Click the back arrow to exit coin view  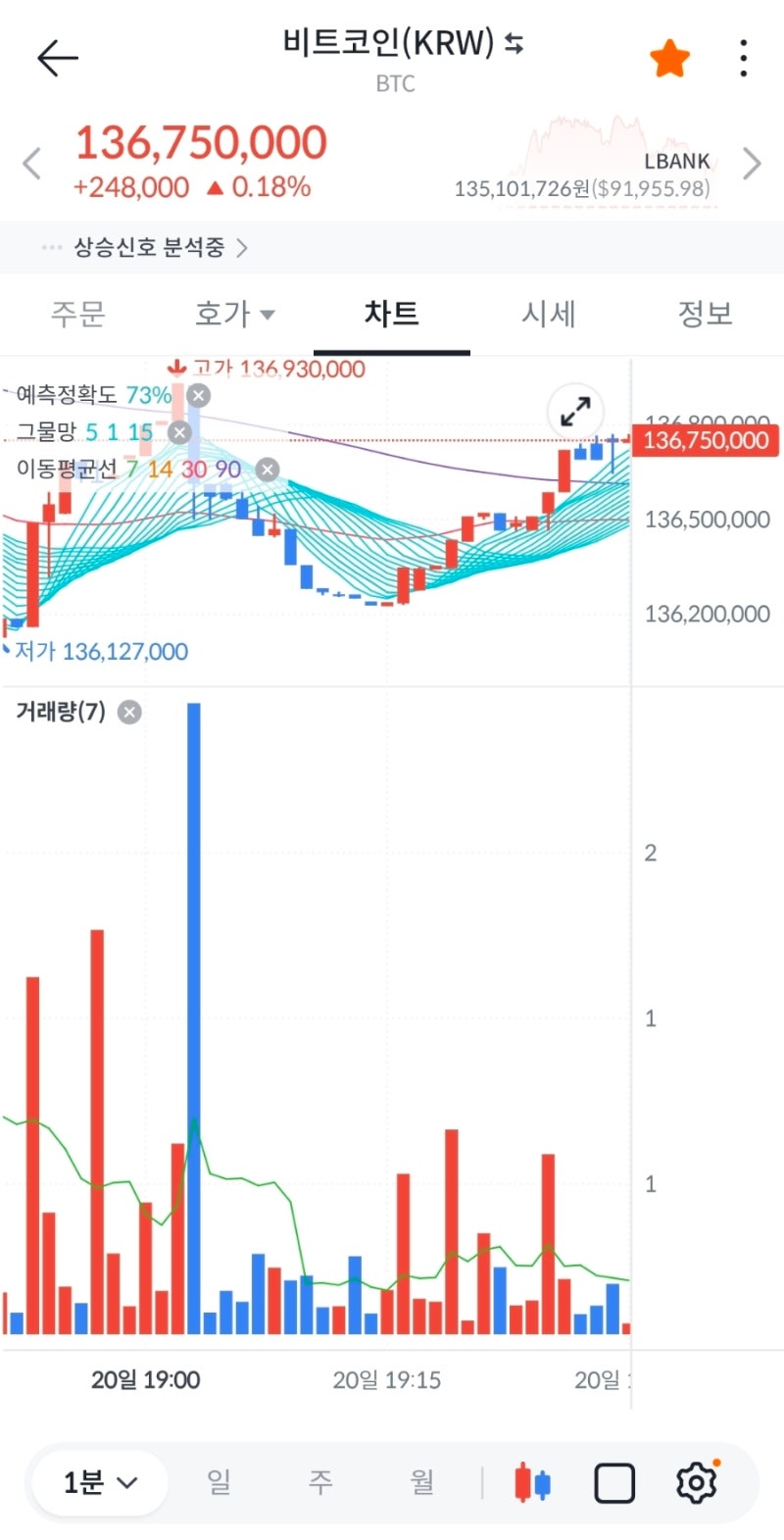(57, 56)
